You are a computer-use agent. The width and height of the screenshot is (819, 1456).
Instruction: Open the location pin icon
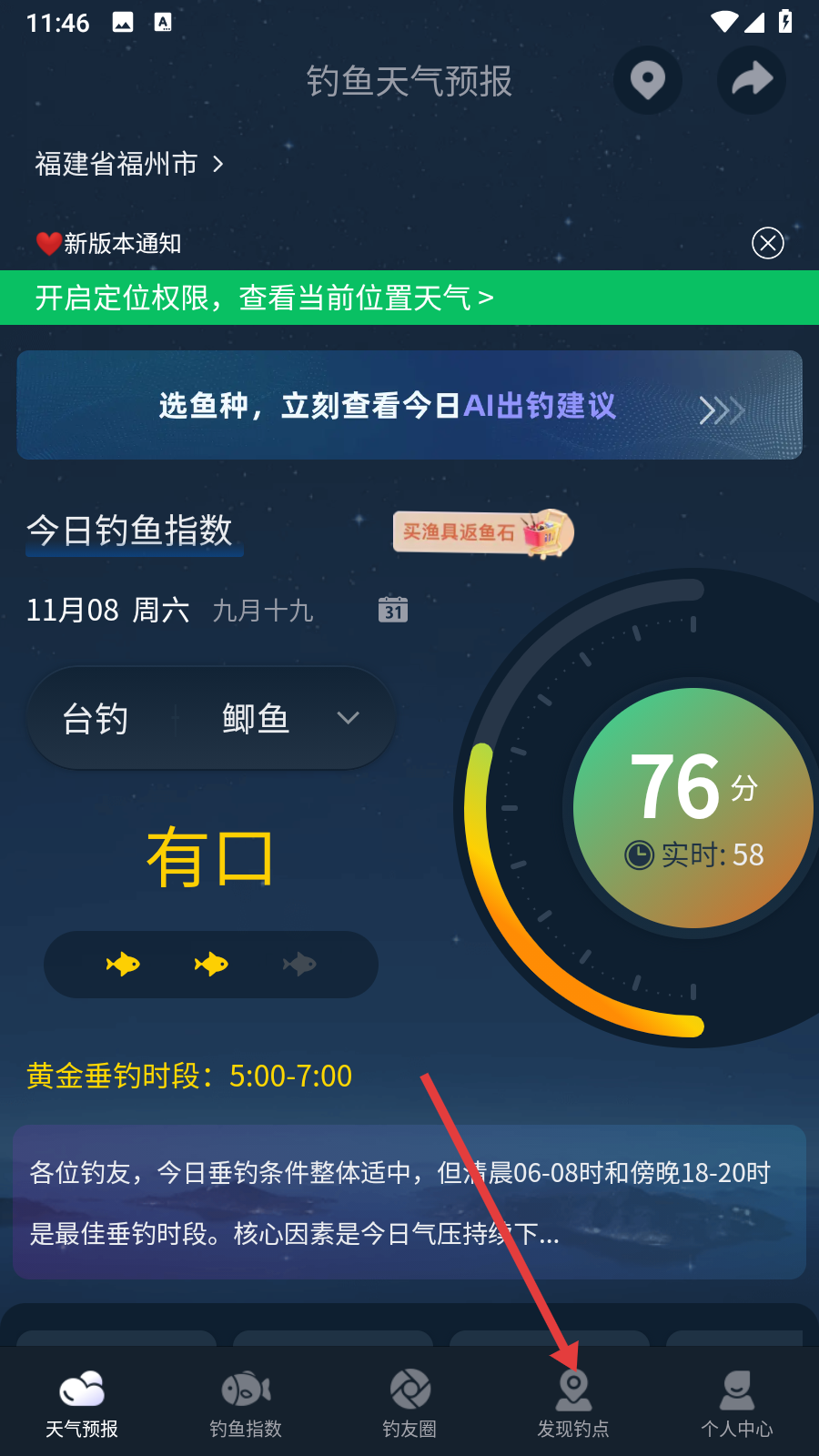(648, 80)
